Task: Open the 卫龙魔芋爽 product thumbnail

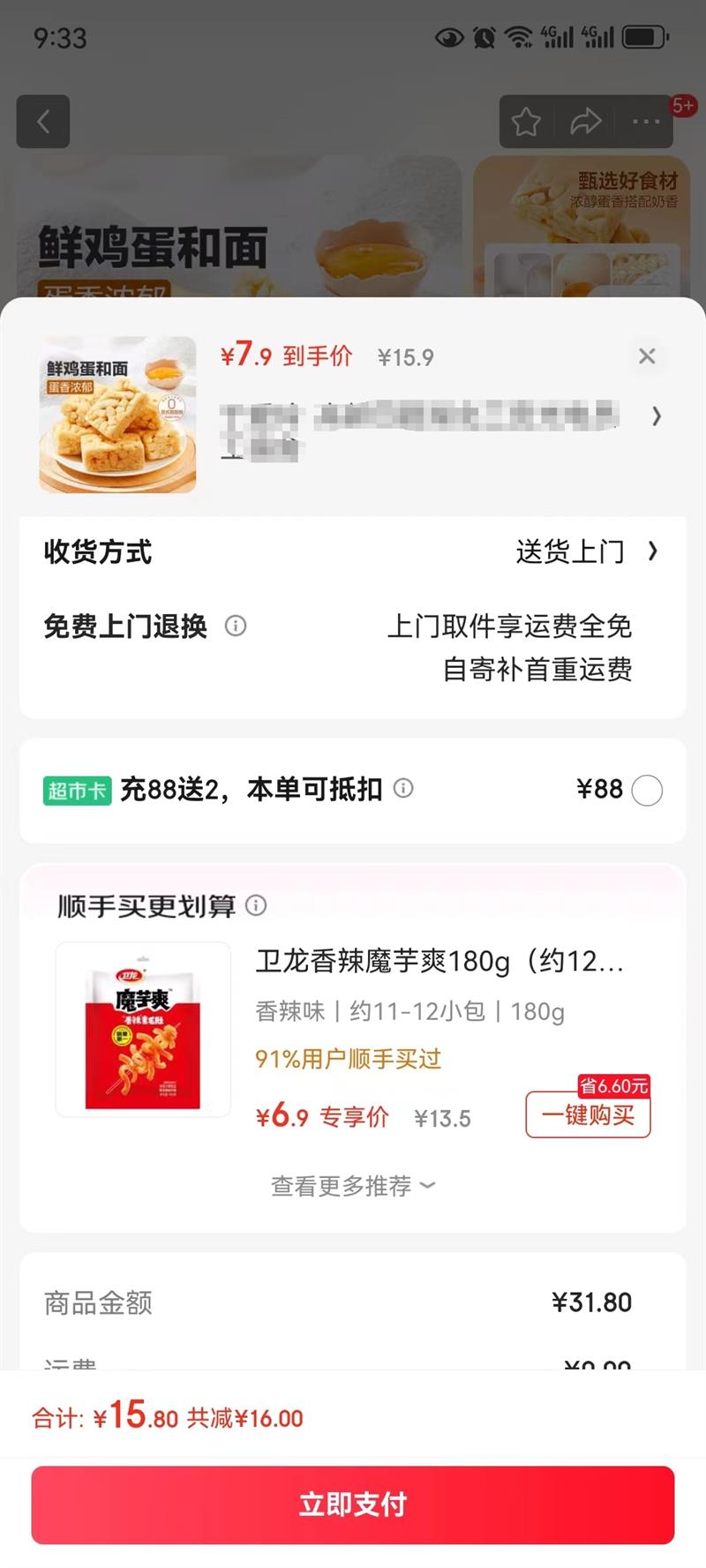Action: pos(143,1031)
